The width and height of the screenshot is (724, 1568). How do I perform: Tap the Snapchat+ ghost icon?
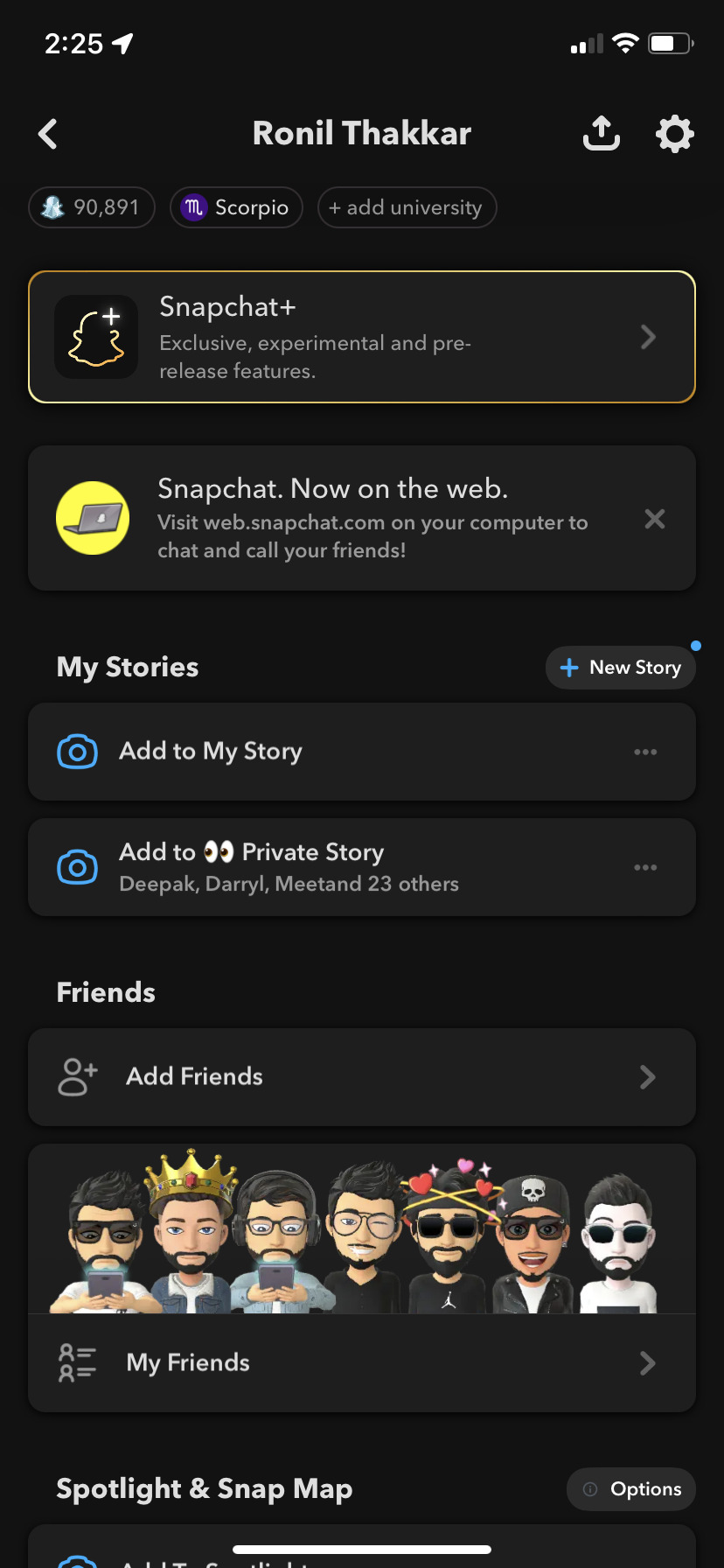[96, 337]
